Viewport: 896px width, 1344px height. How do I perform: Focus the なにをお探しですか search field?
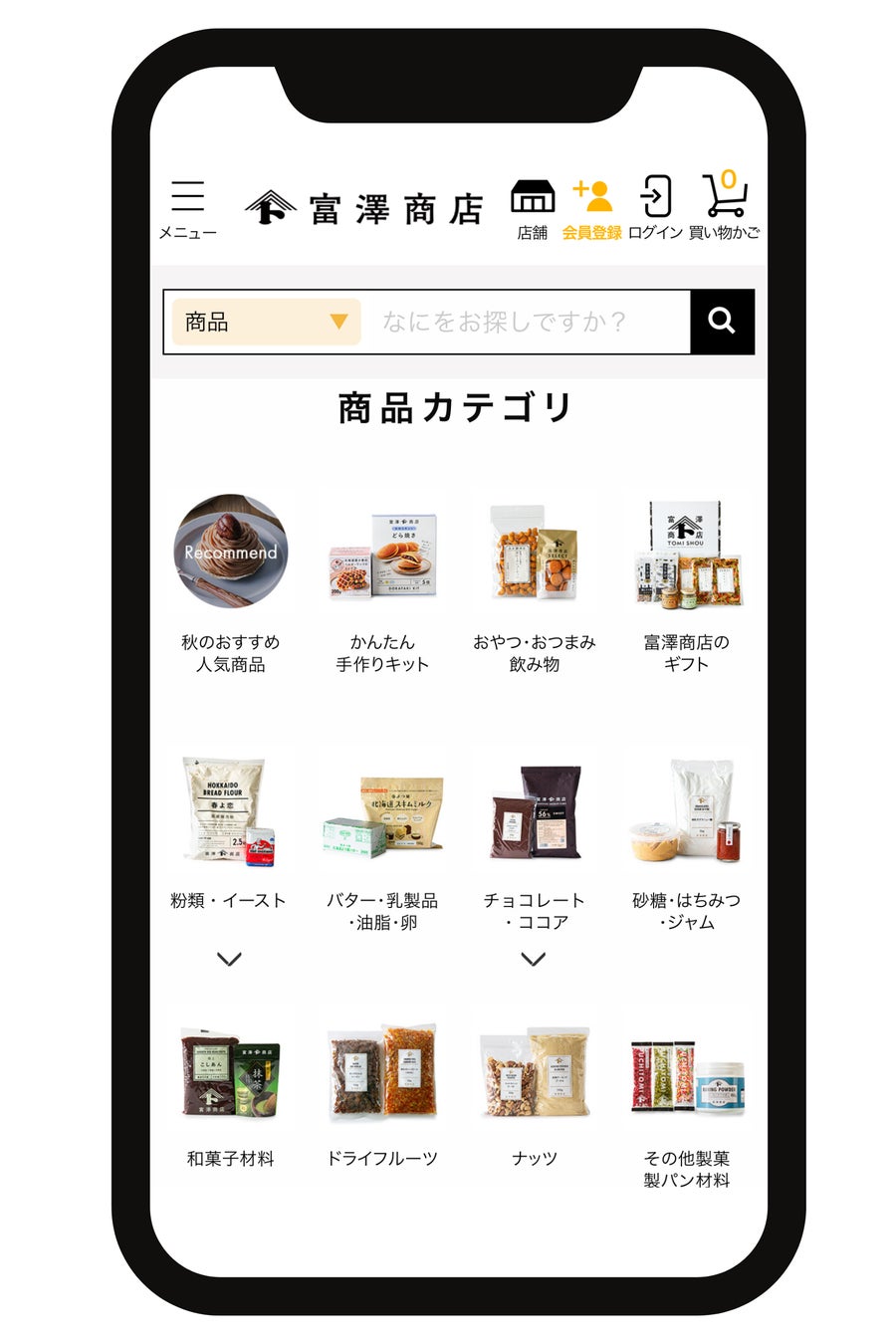pos(528,322)
